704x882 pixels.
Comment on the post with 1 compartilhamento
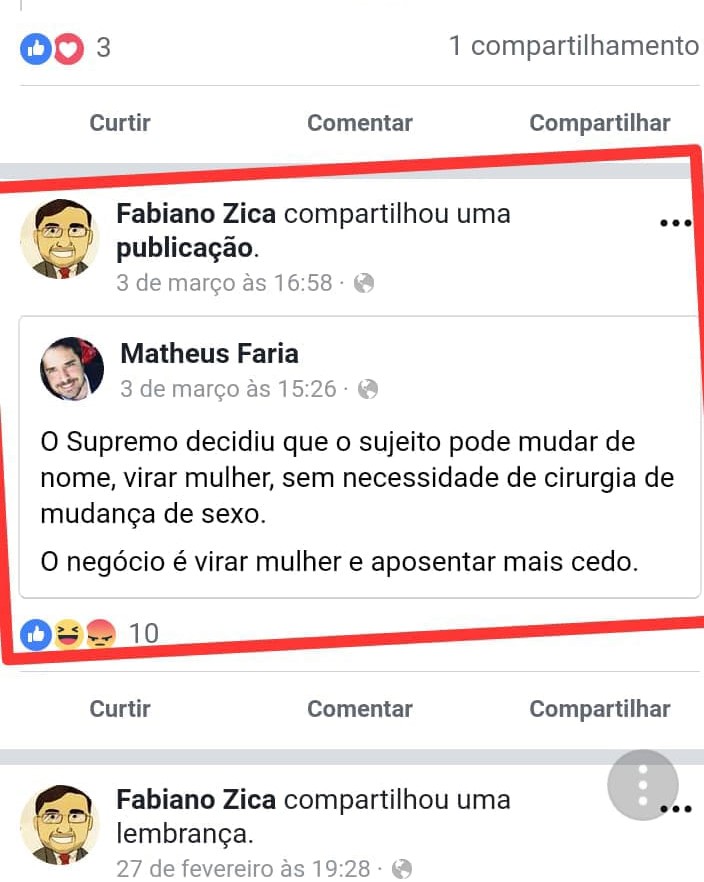pos(359,123)
